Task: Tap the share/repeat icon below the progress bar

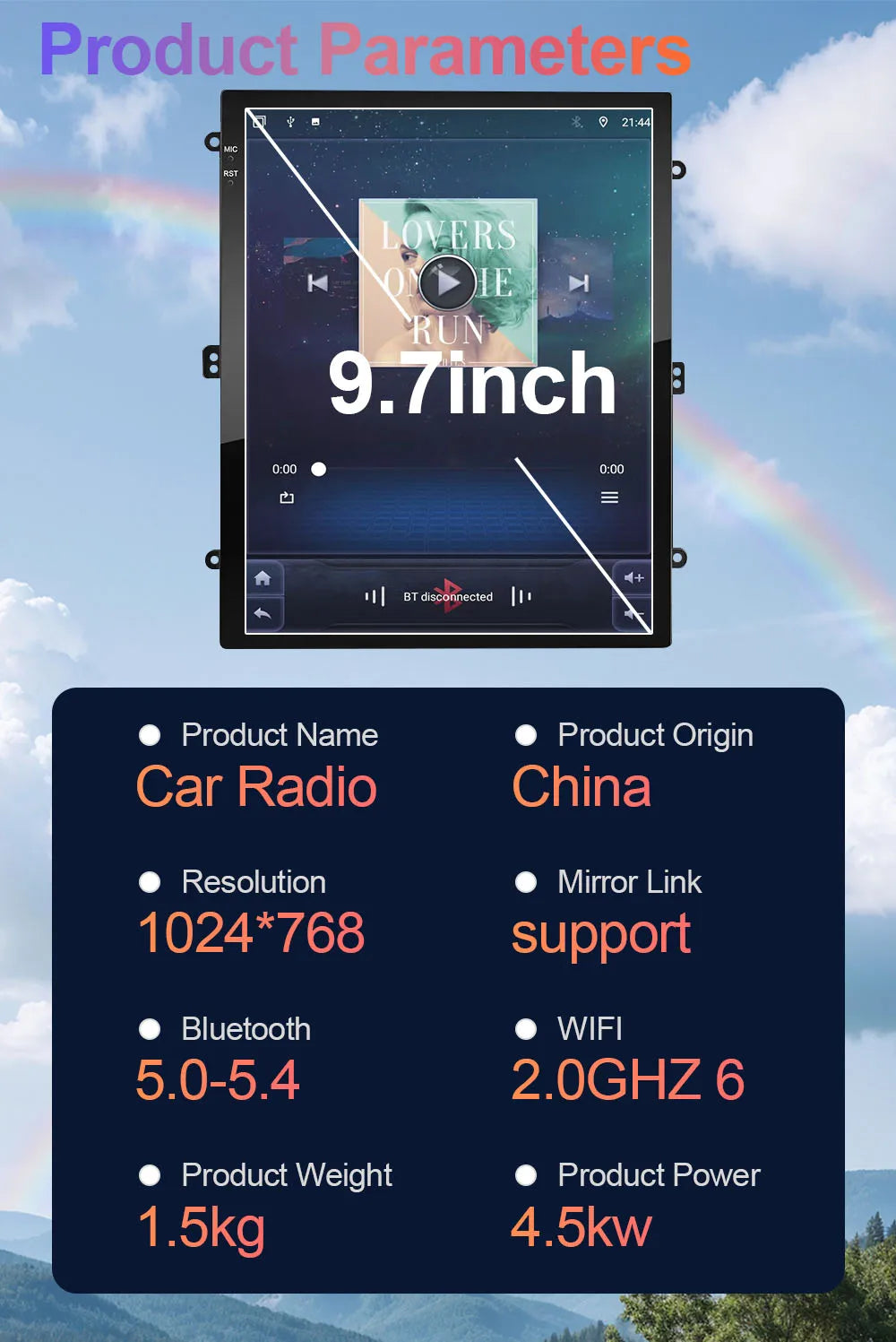Action: 287,497
